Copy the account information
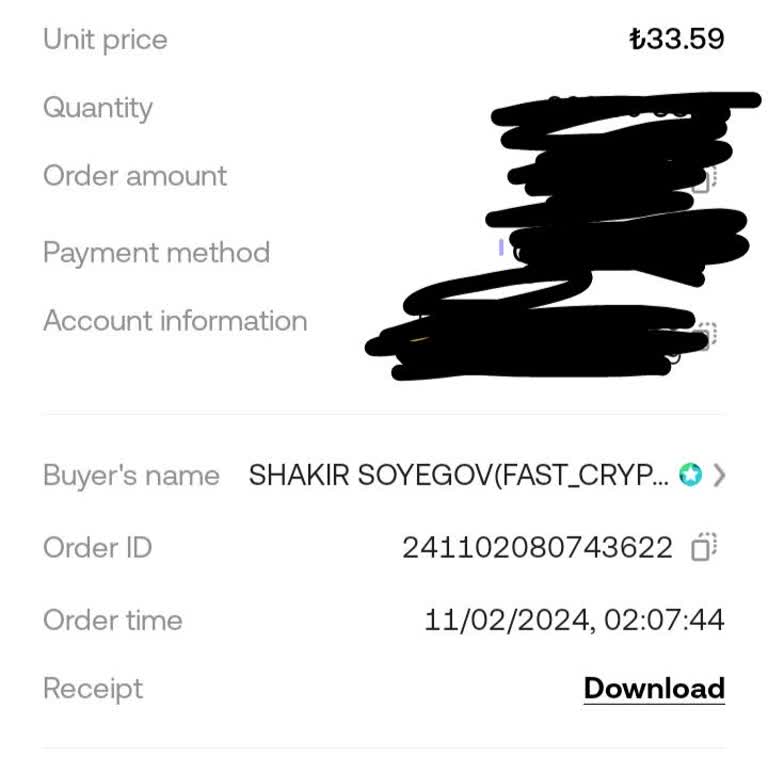Image resolution: width=768 pixels, height=768 pixels. point(706,334)
